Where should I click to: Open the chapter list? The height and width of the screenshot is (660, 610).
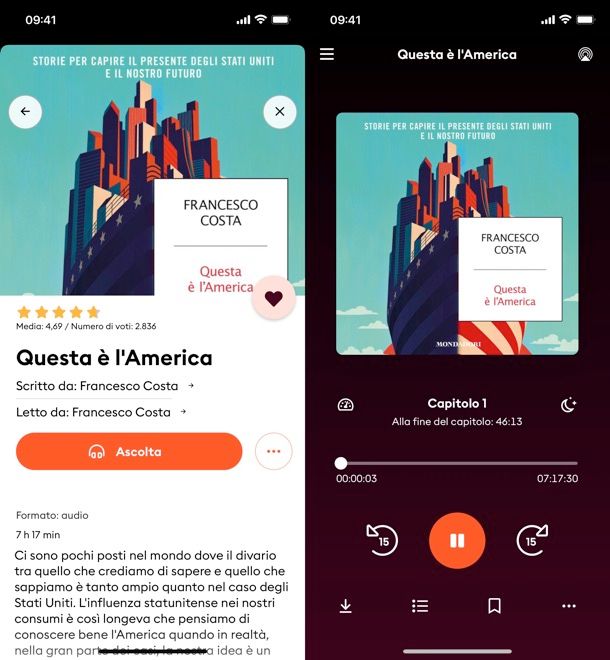tap(420, 606)
